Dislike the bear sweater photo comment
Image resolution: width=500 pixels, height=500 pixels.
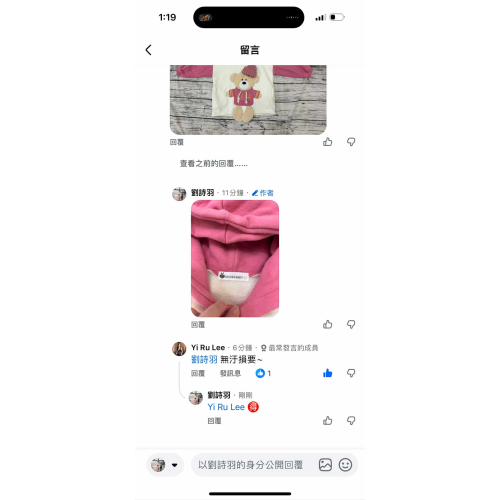pyautogui.click(x=351, y=142)
